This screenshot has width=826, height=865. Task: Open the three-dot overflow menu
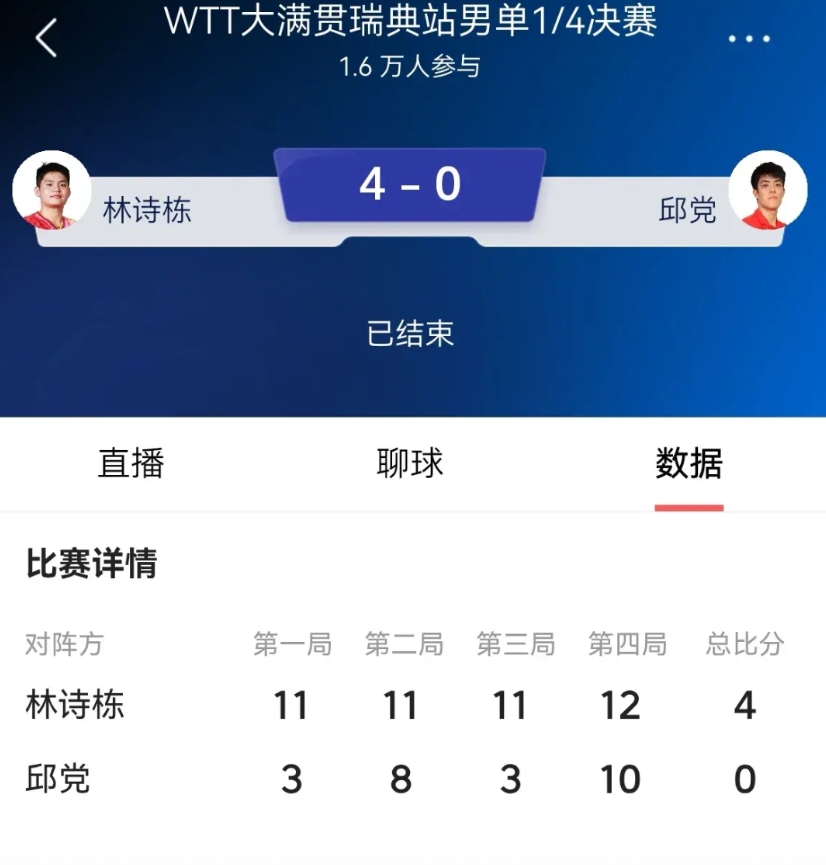[x=749, y=39]
